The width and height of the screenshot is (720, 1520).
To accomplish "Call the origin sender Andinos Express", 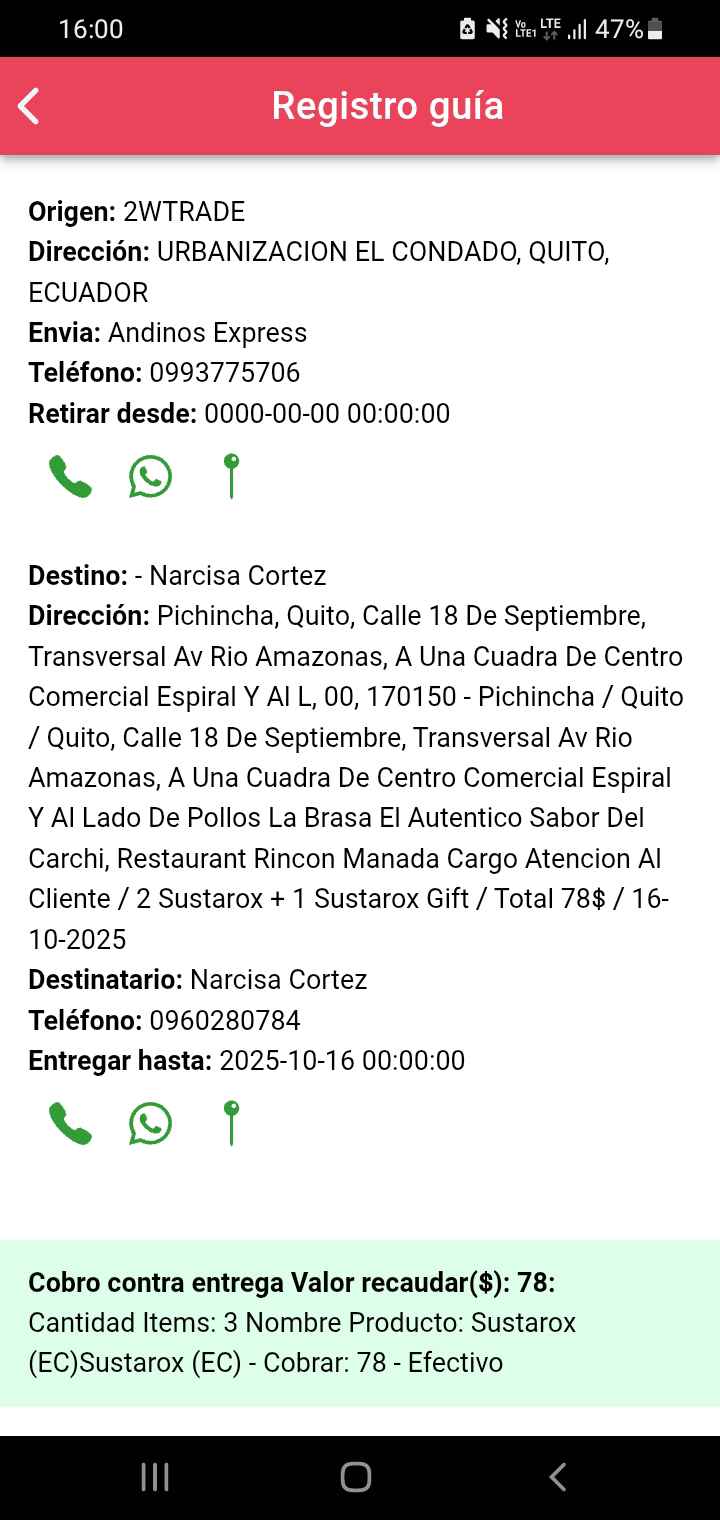I will pyautogui.click(x=70, y=477).
